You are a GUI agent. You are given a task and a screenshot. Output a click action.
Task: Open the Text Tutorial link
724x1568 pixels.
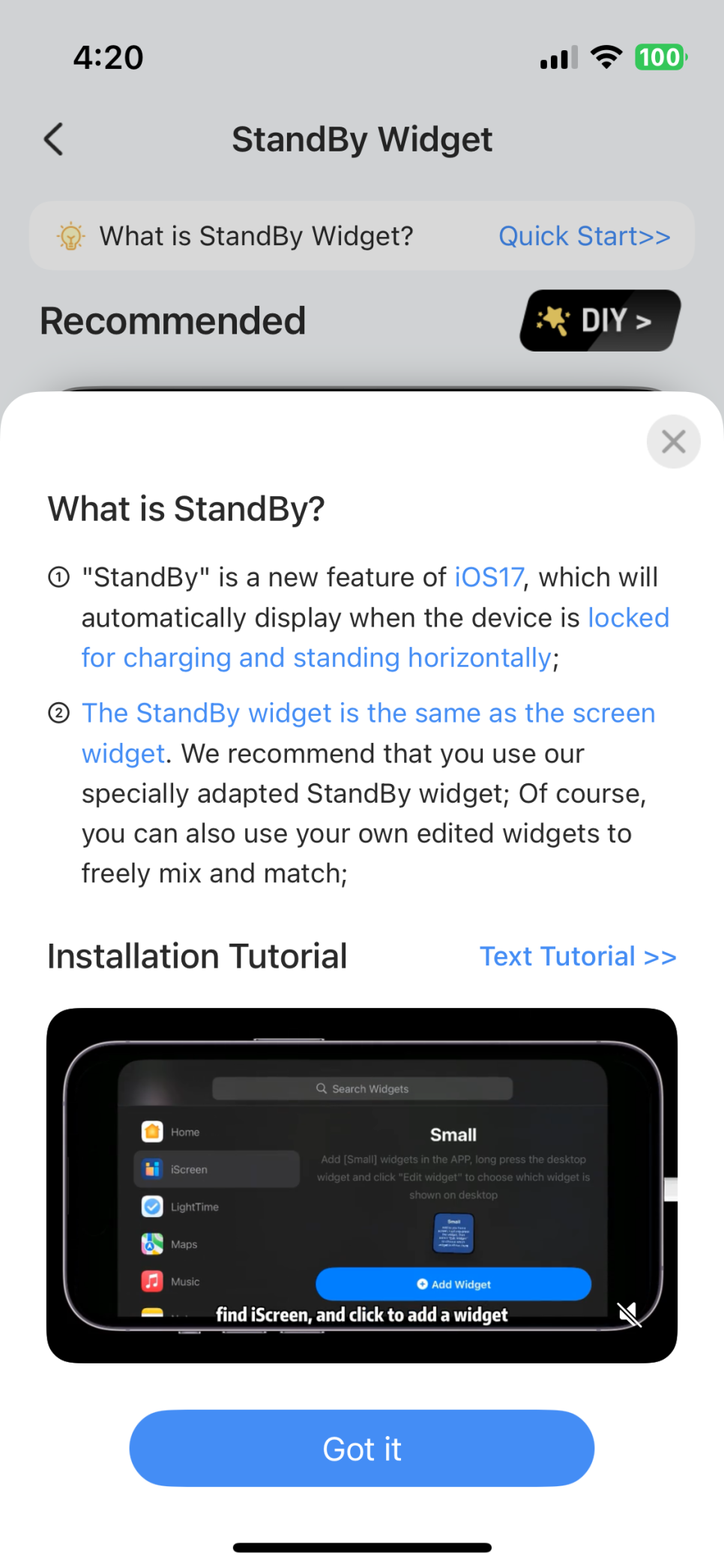point(578,956)
